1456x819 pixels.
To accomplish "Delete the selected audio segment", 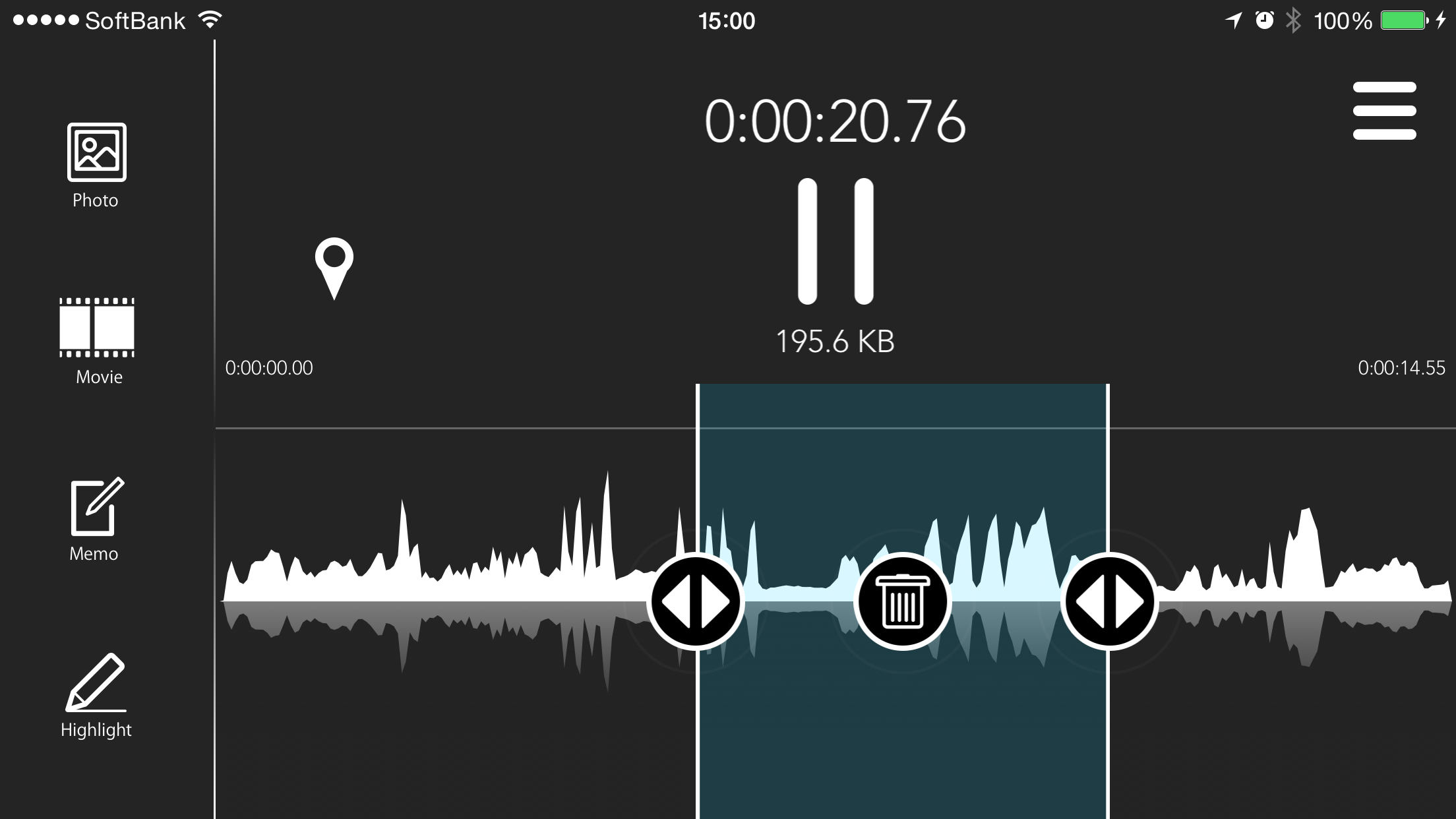I will click(x=902, y=601).
